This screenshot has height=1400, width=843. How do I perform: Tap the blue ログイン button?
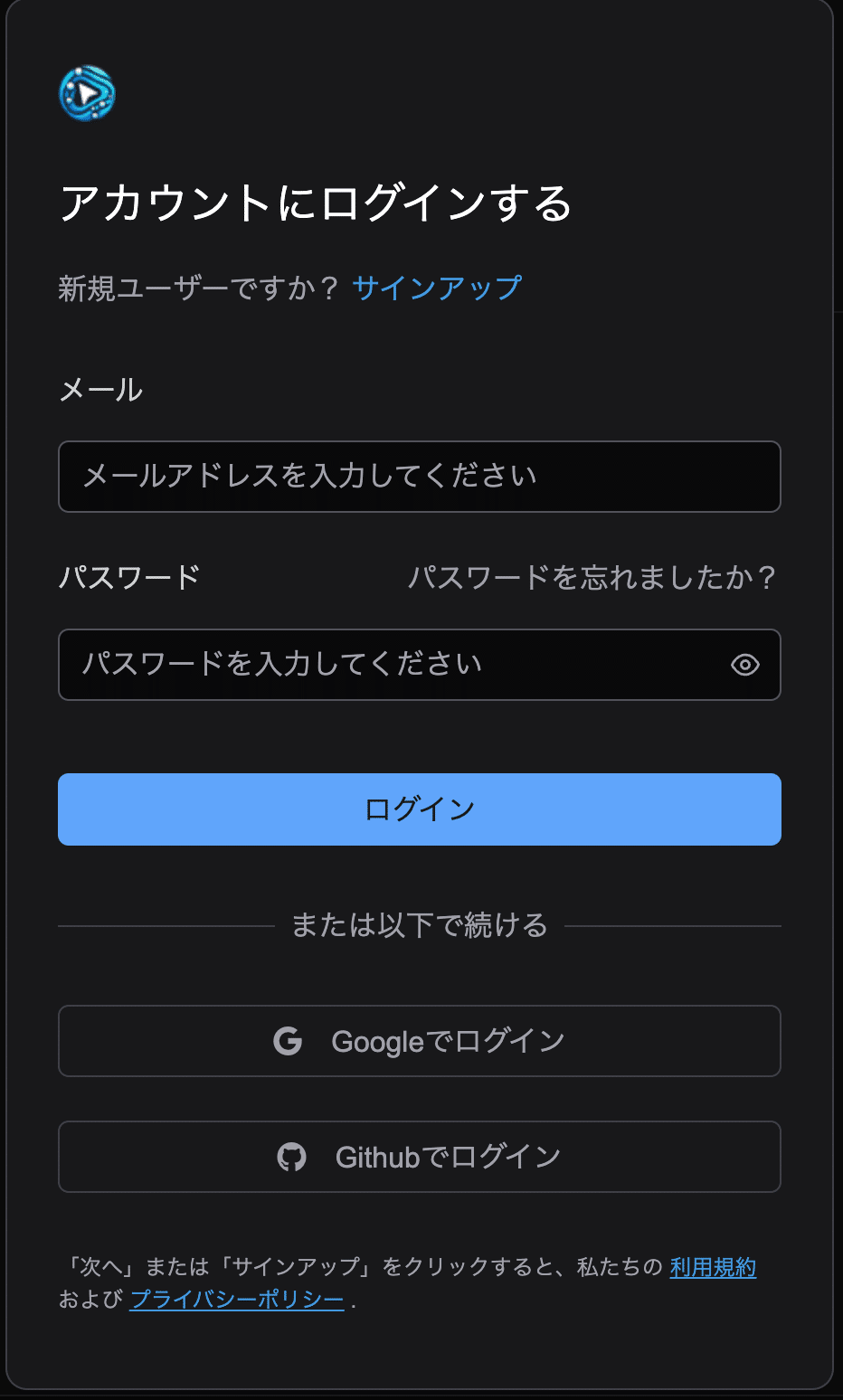click(x=419, y=809)
